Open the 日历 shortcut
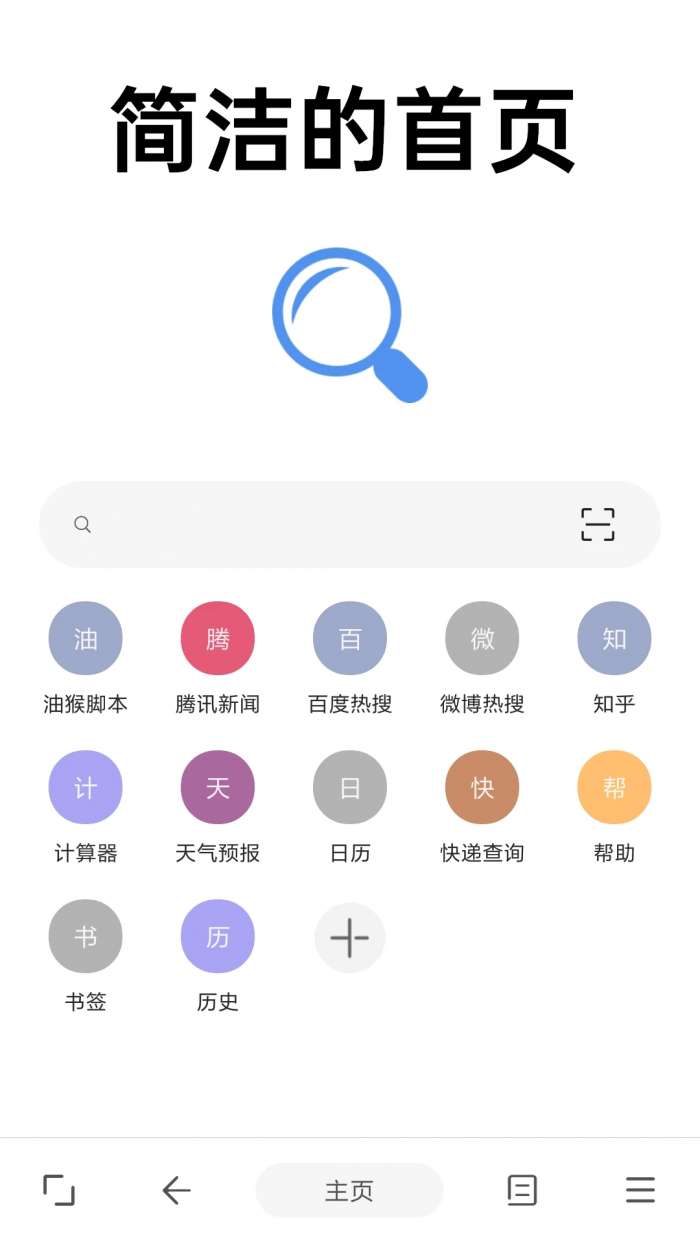This screenshot has height=1244, width=700. point(350,788)
